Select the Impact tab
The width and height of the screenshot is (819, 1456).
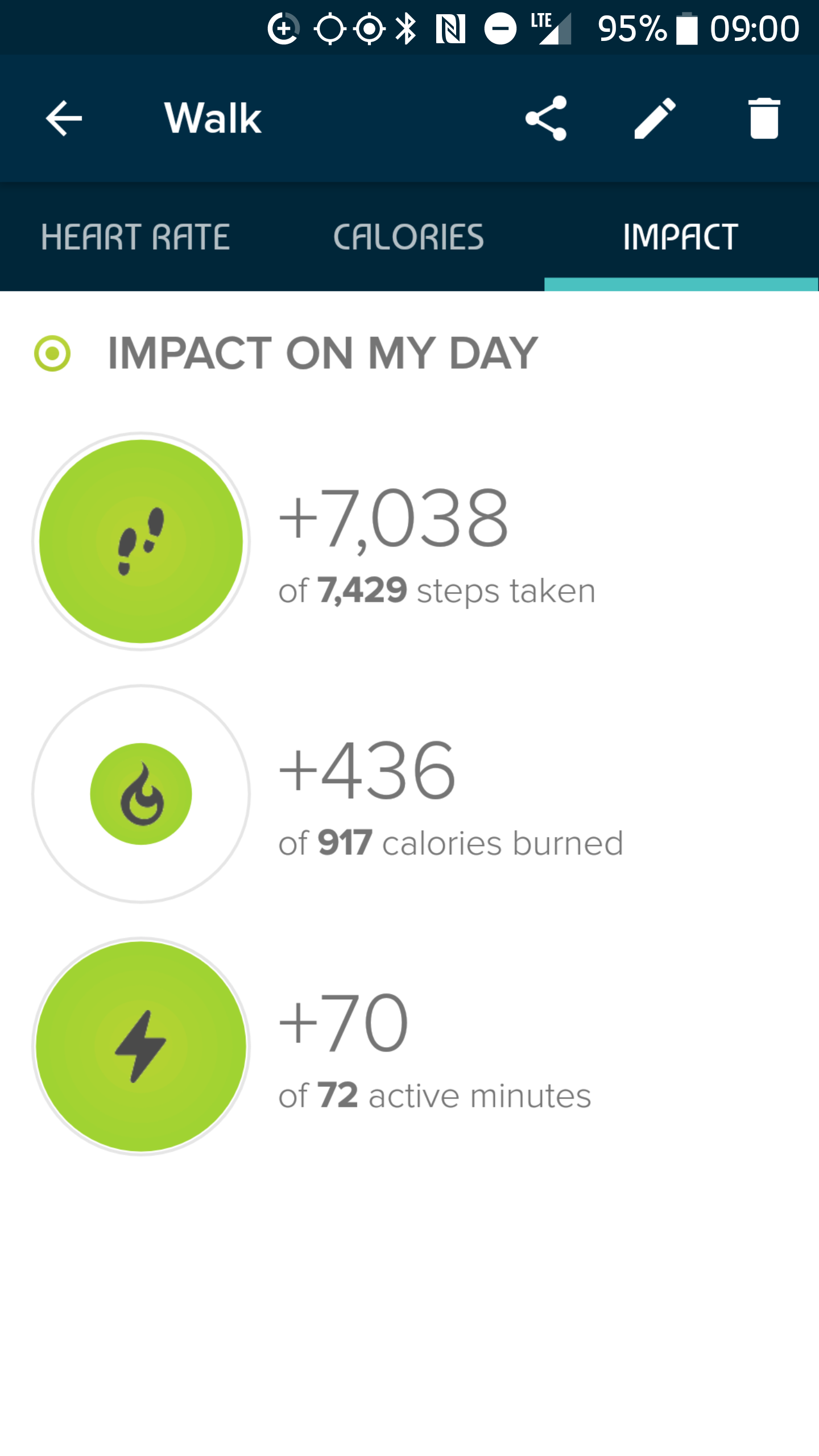click(681, 237)
